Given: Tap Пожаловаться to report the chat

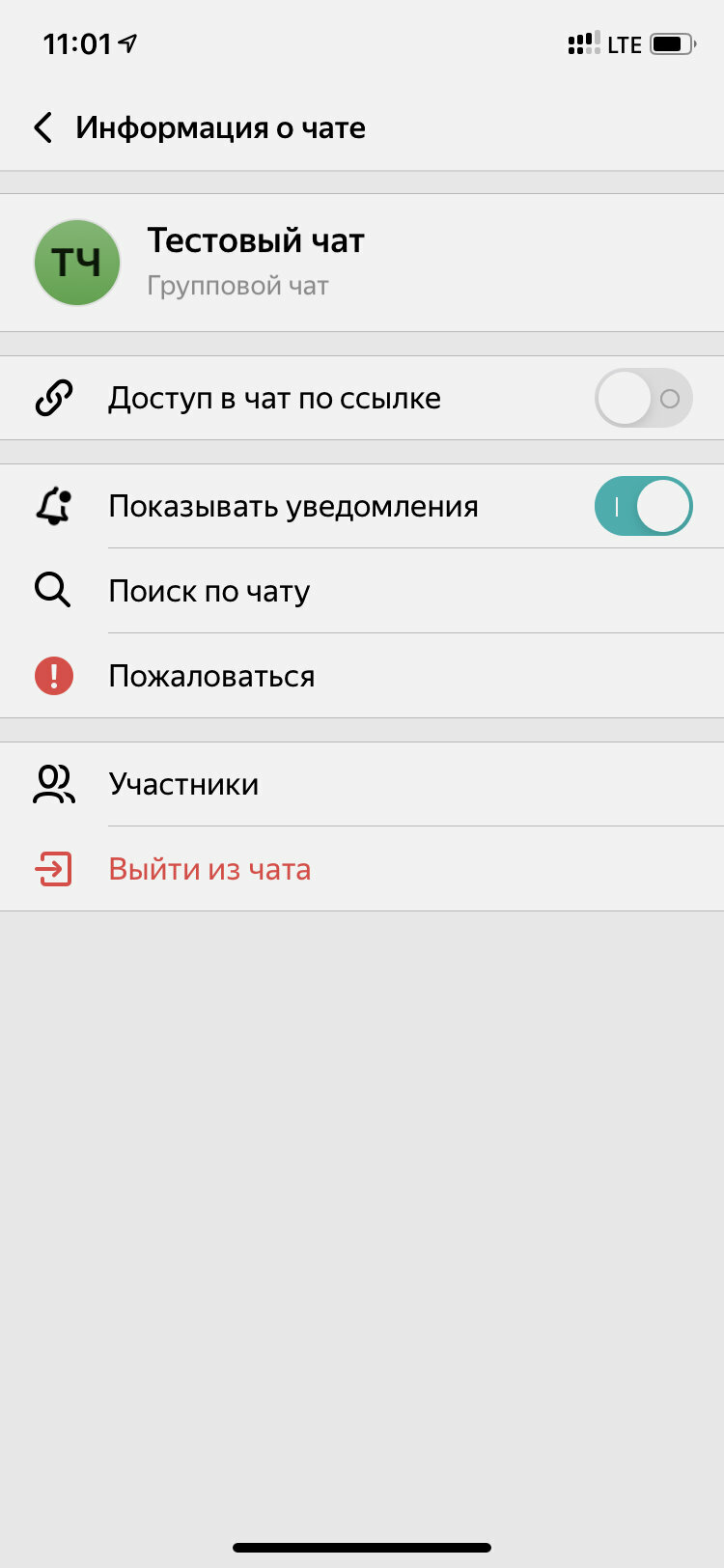Looking at the screenshot, I should [x=362, y=676].
